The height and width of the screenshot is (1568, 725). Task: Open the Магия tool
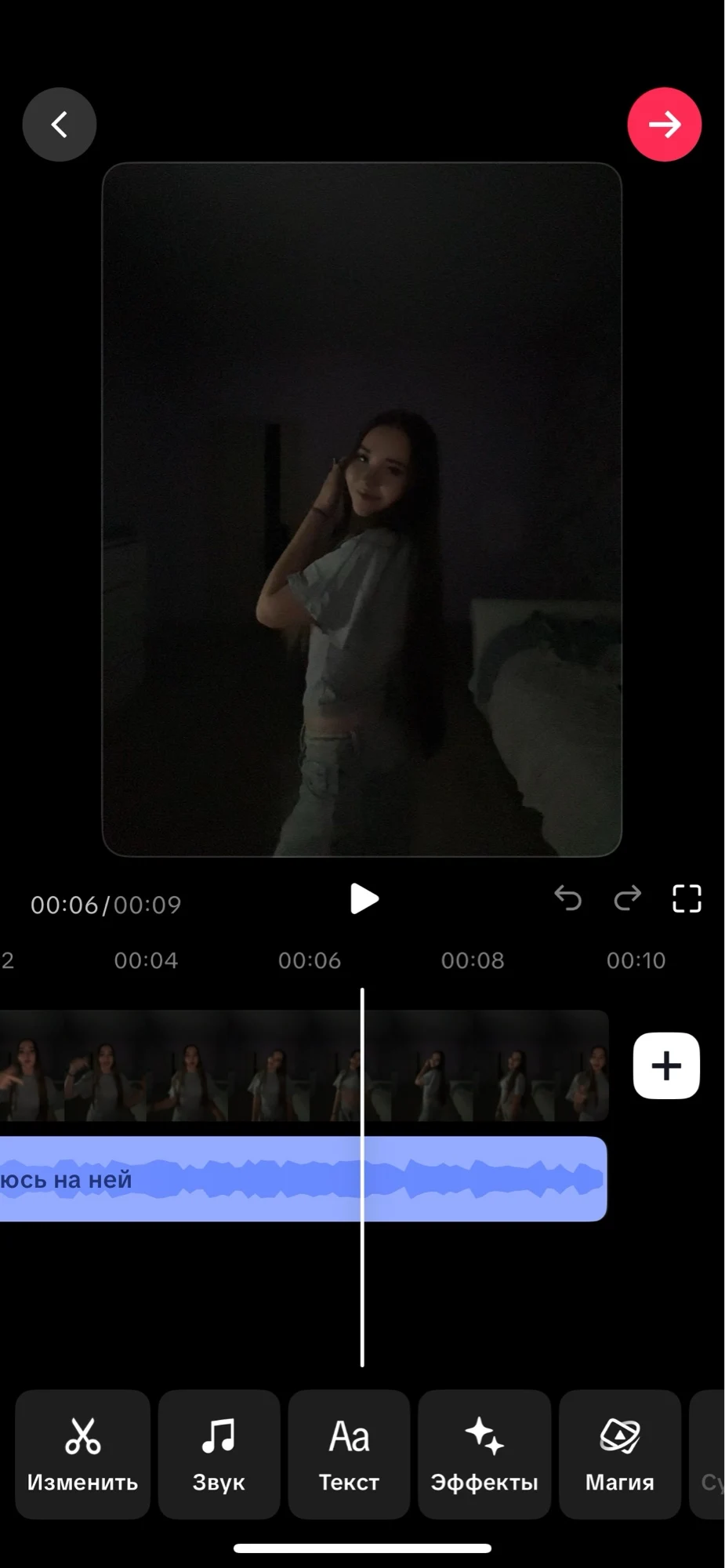(x=620, y=1455)
